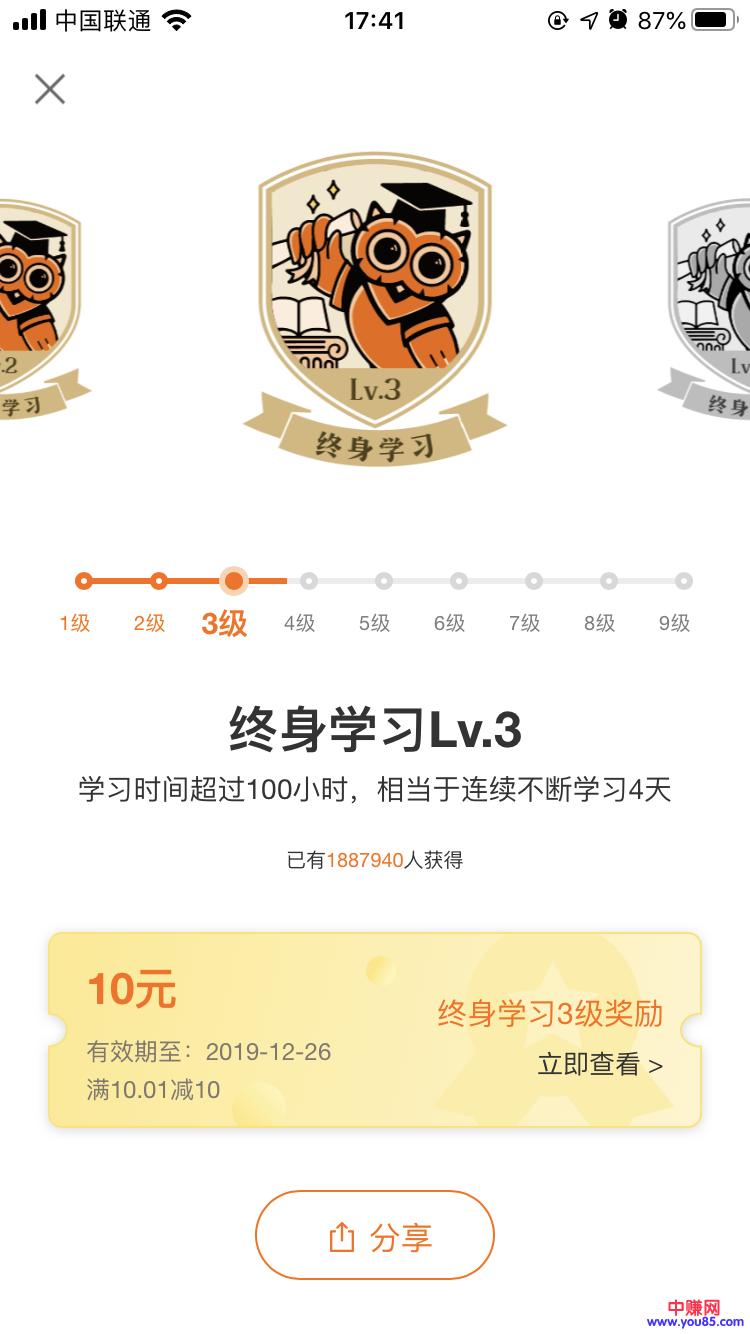The image size is (750, 1334).
Task: Jump to the 8级 level marker
Action: (609, 581)
